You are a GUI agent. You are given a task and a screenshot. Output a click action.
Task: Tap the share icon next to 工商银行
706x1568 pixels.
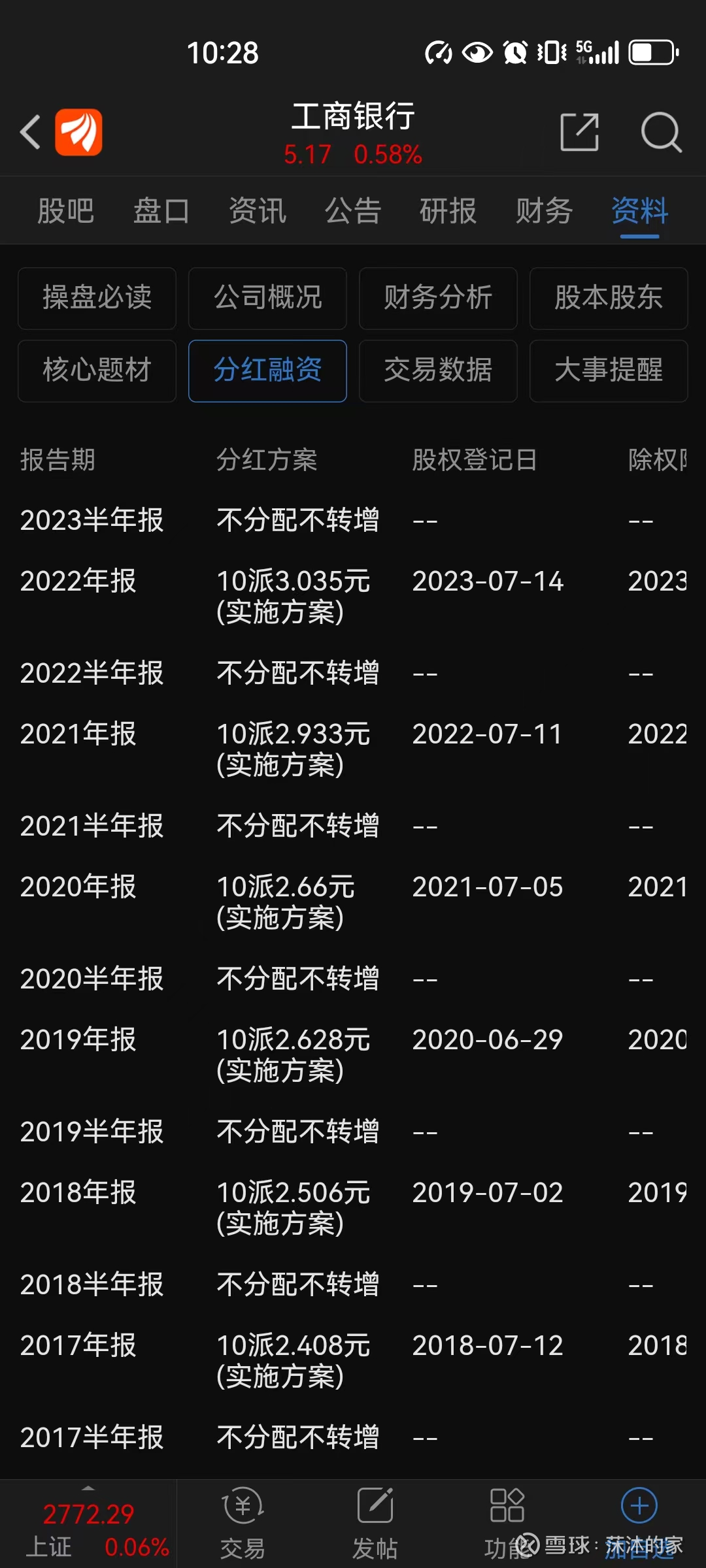tap(579, 132)
